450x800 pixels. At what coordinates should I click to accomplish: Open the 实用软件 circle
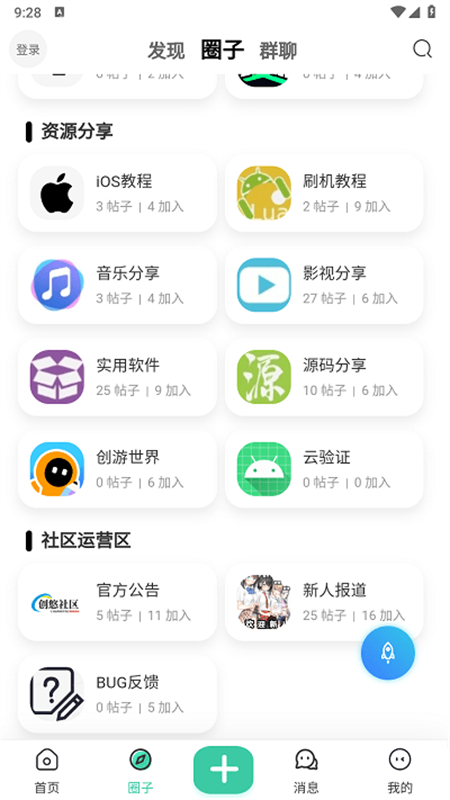117,377
